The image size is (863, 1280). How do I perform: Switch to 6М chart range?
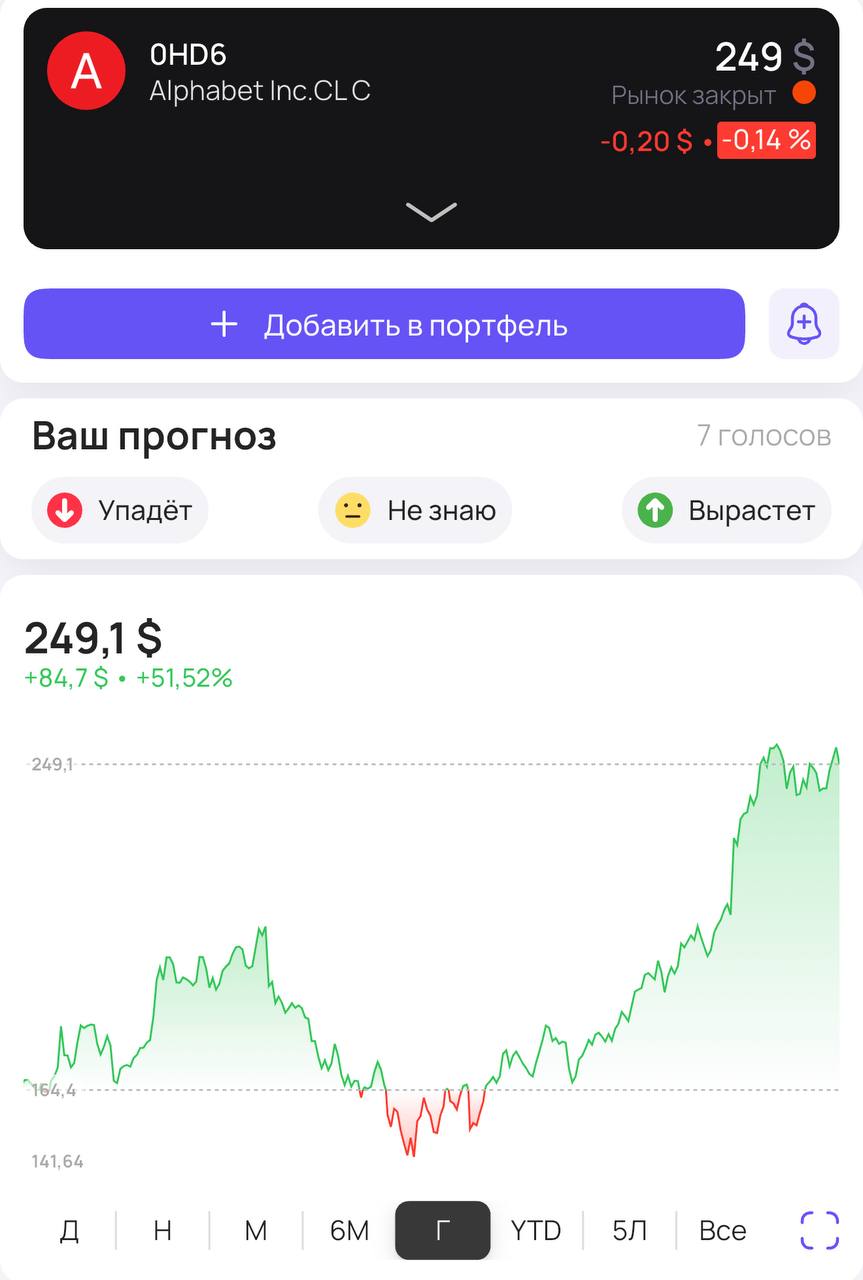[x=349, y=1230]
